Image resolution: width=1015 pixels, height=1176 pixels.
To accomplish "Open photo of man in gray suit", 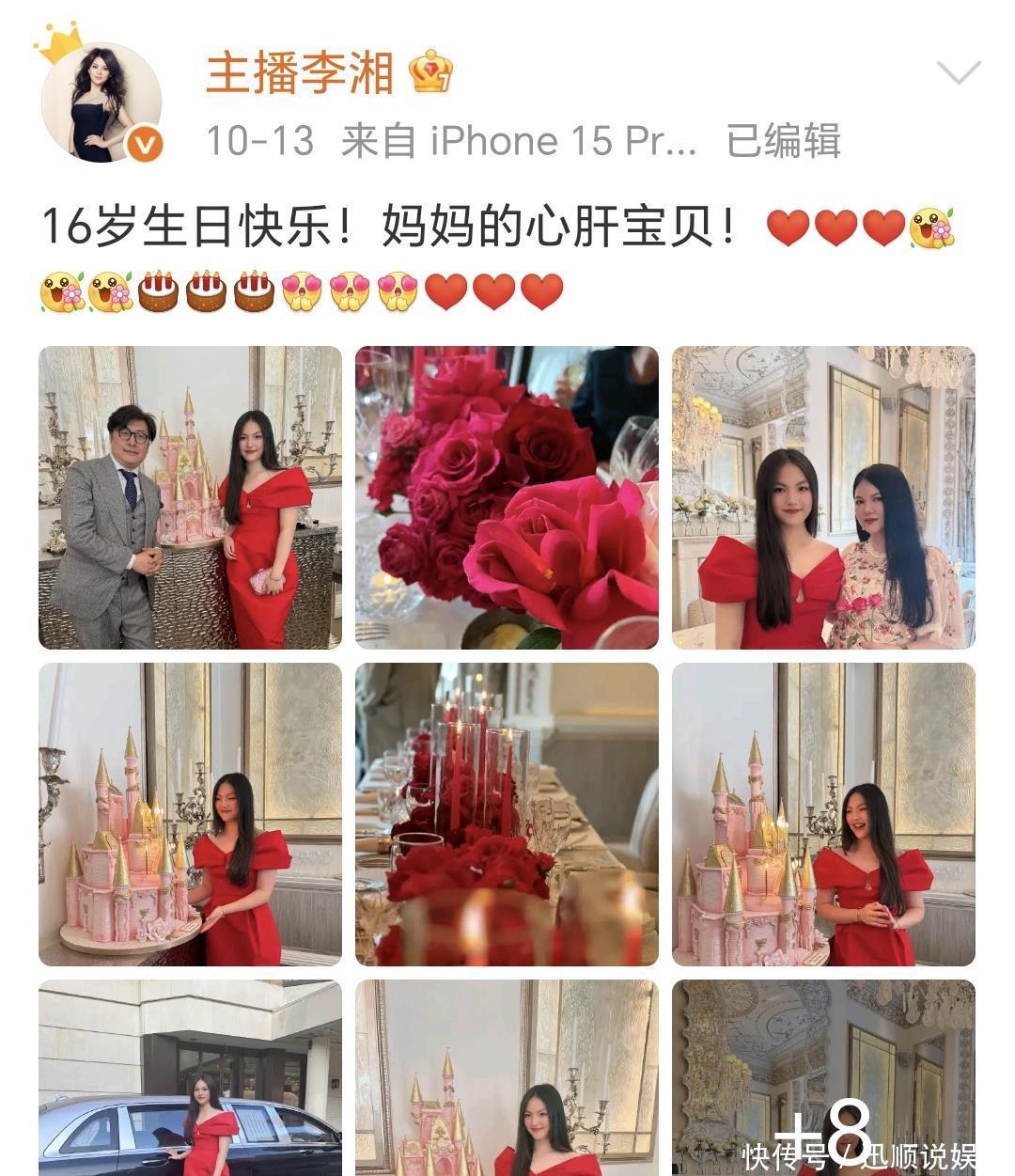I will coord(190,497).
